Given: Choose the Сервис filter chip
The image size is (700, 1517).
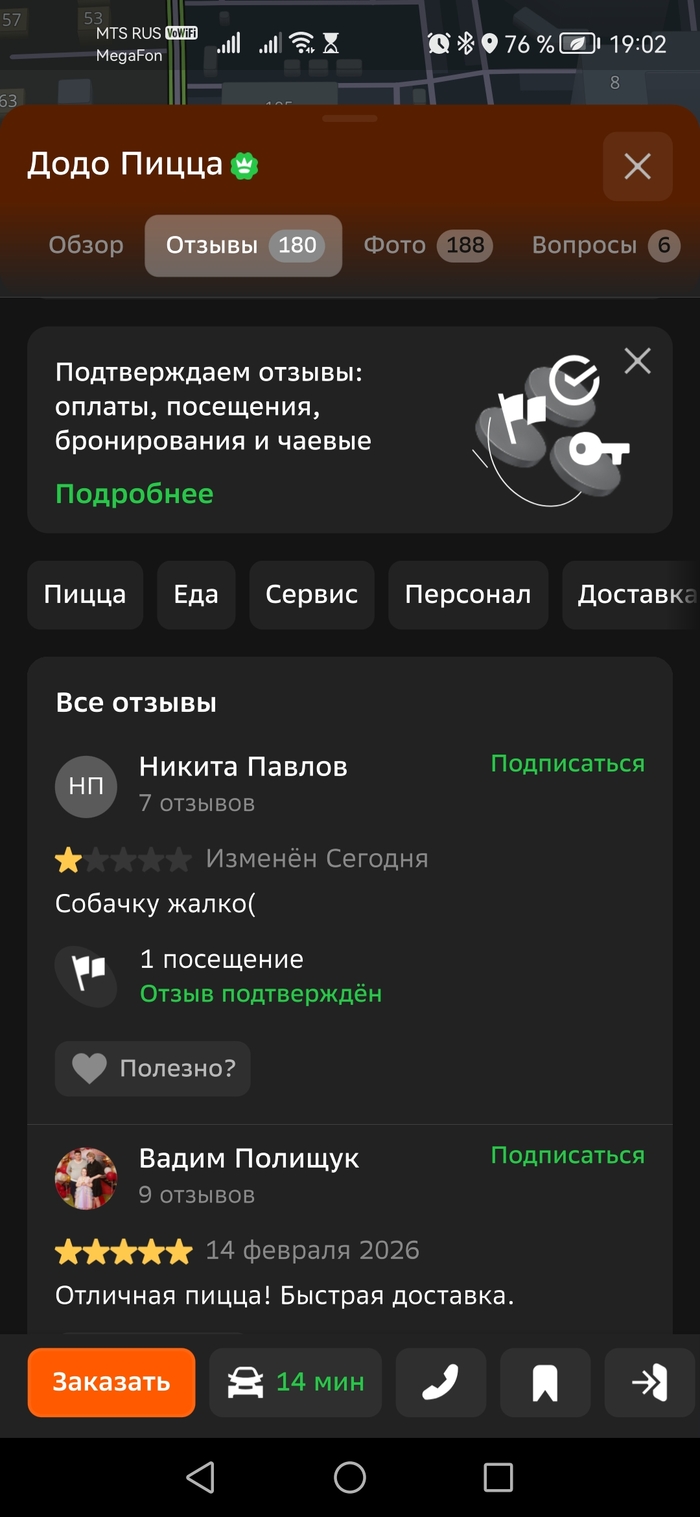Looking at the screenshot, I should (x=311, y=594).
